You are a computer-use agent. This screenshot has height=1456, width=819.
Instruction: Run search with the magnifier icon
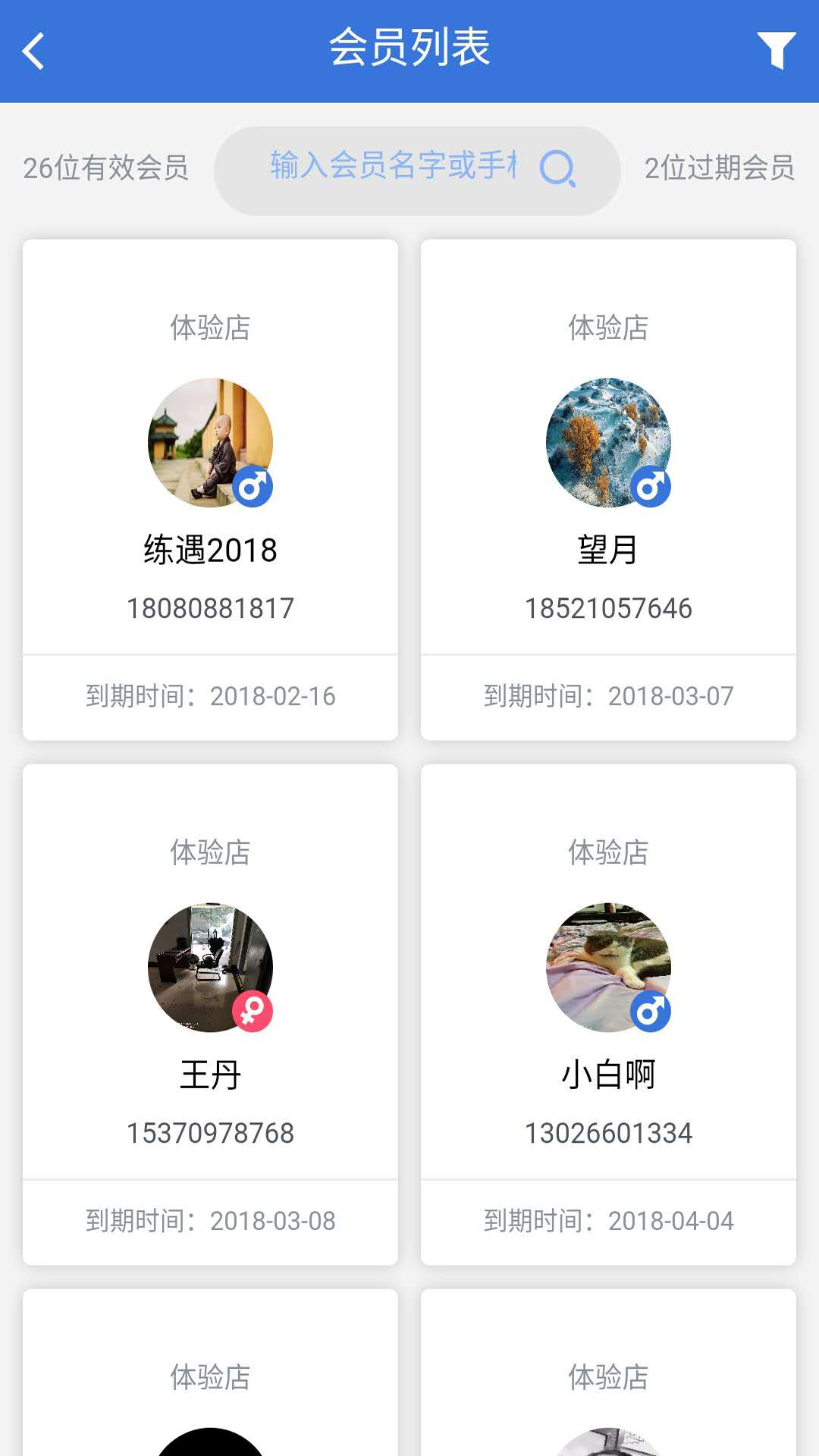557,168
